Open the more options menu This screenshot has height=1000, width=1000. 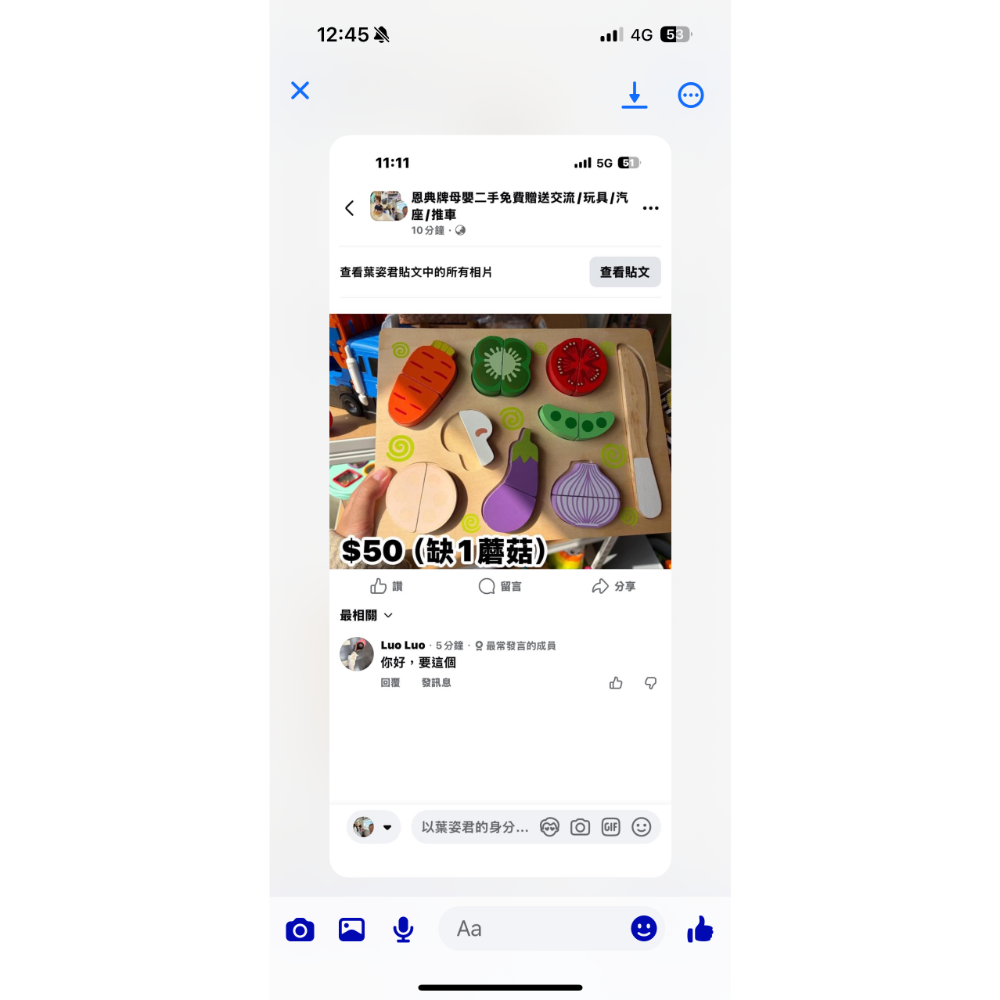pos(691,95)
